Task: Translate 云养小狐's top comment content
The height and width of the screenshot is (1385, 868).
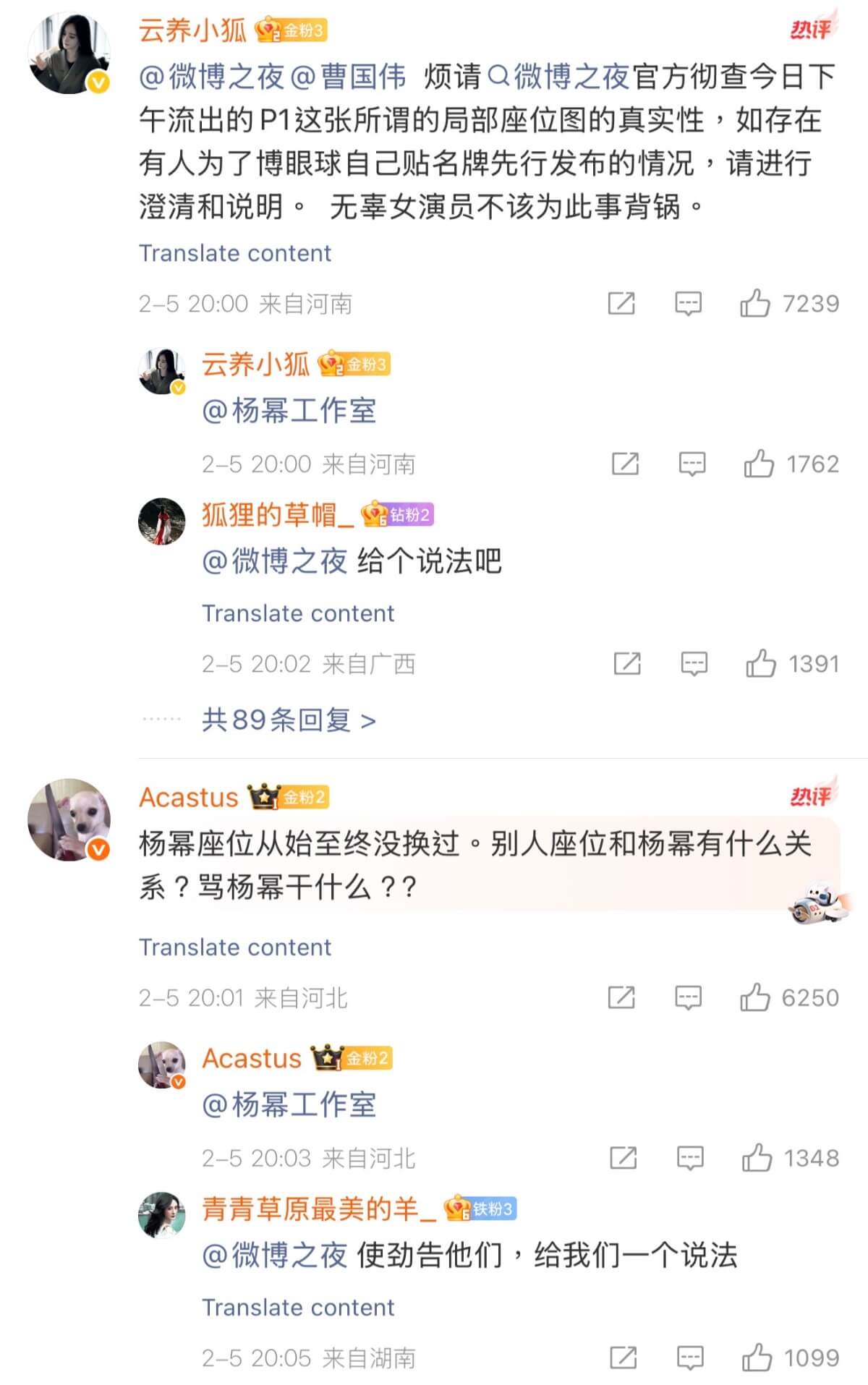Action: click(234, 253)
